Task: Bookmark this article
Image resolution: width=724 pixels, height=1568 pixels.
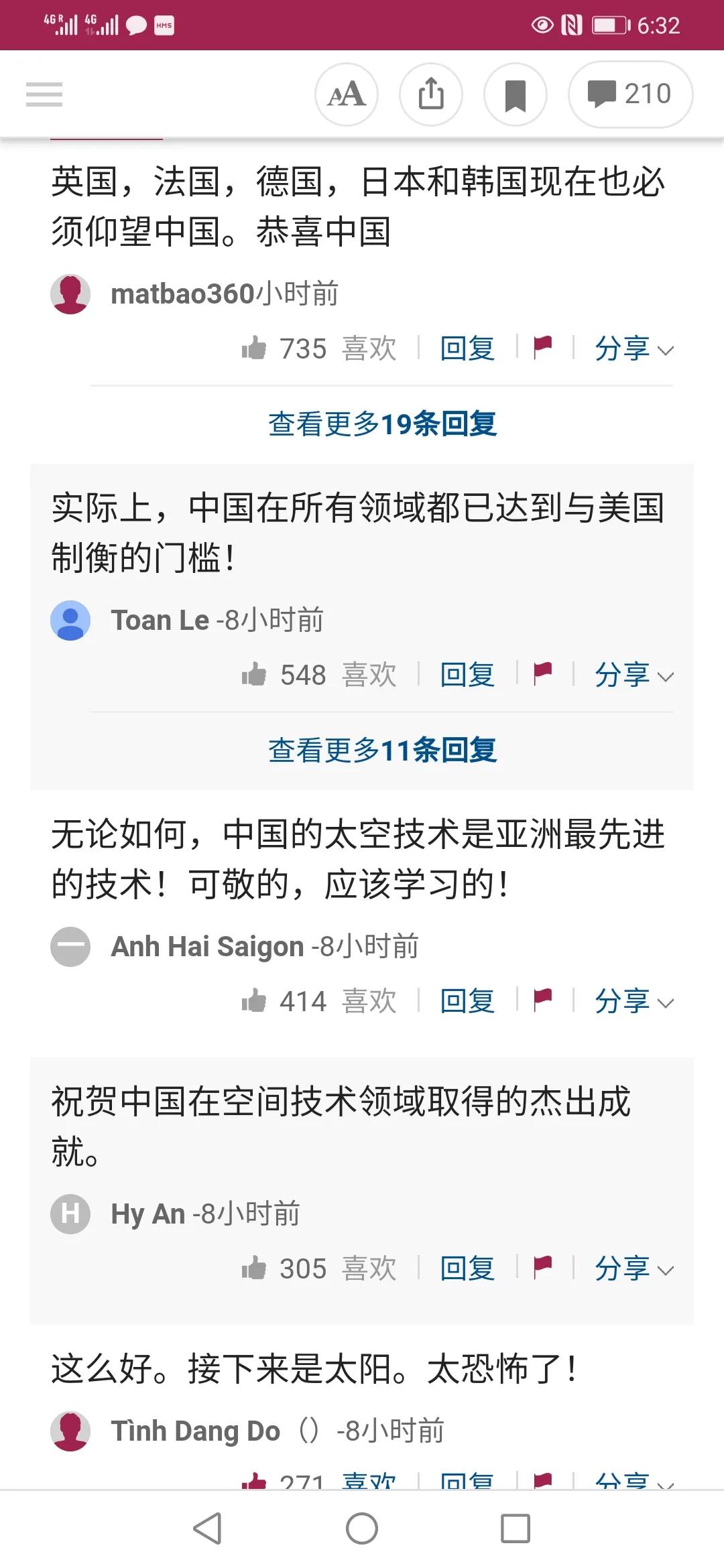Action: point(516,94)
